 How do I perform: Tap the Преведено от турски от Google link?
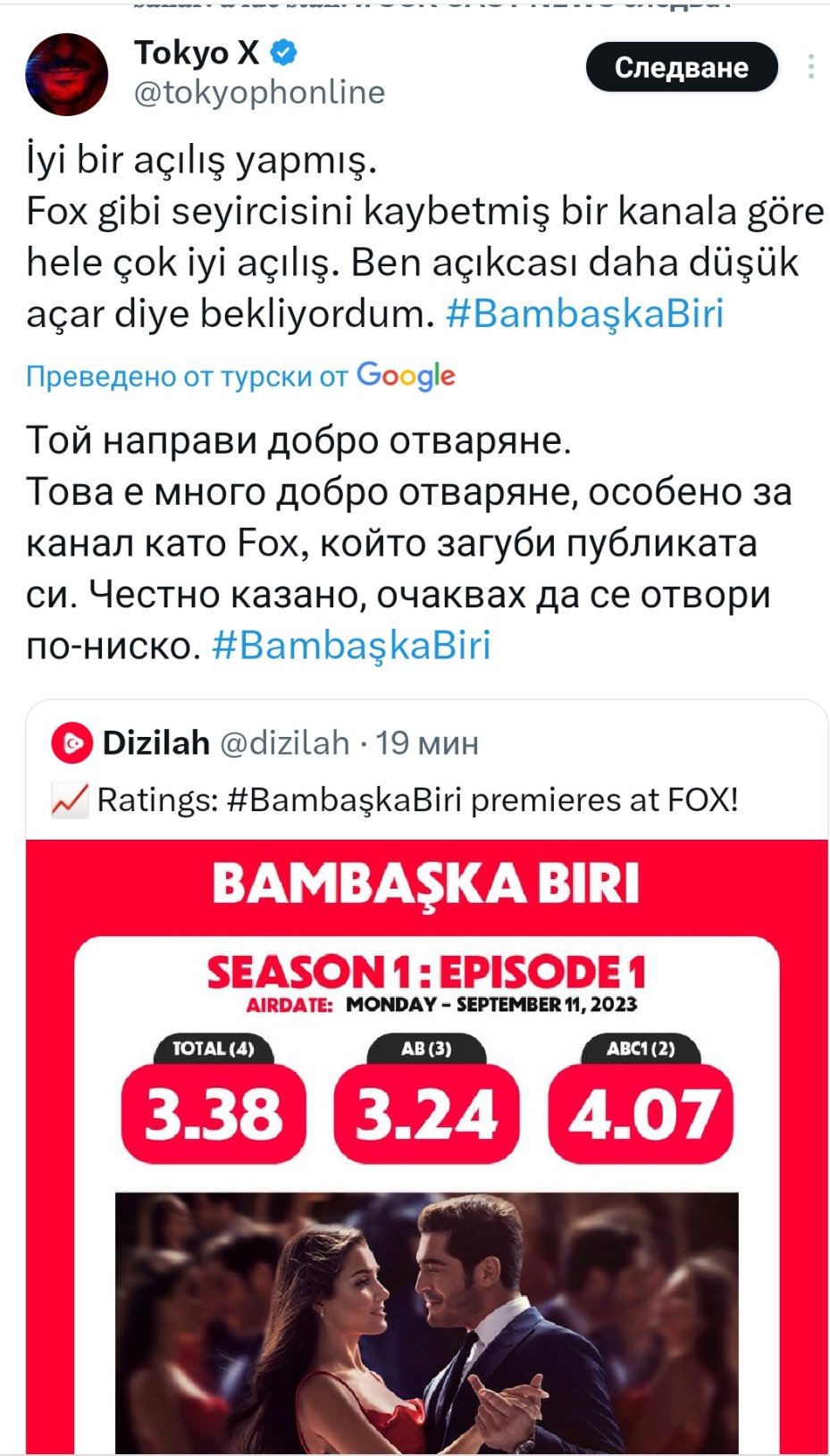click(240, 376)
